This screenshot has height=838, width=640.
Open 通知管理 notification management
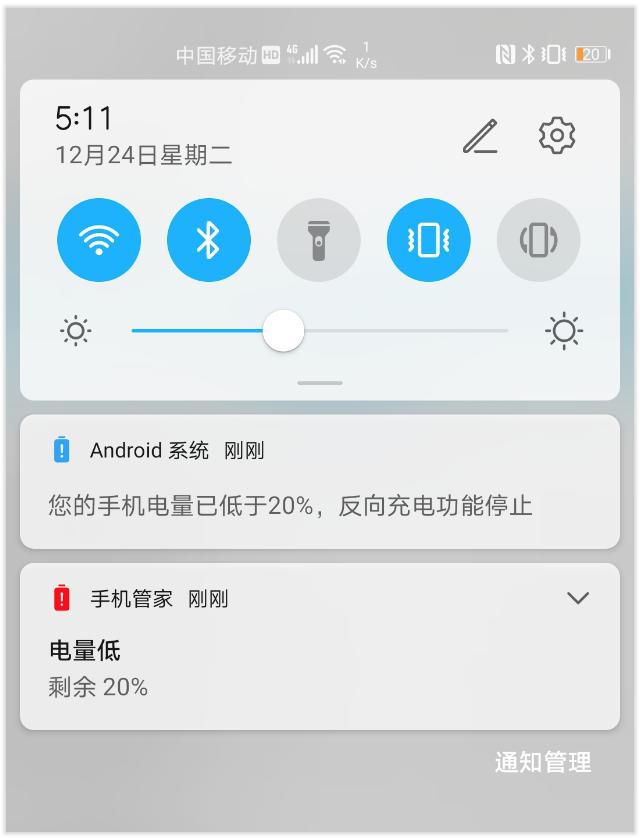[x=543, y=763]
